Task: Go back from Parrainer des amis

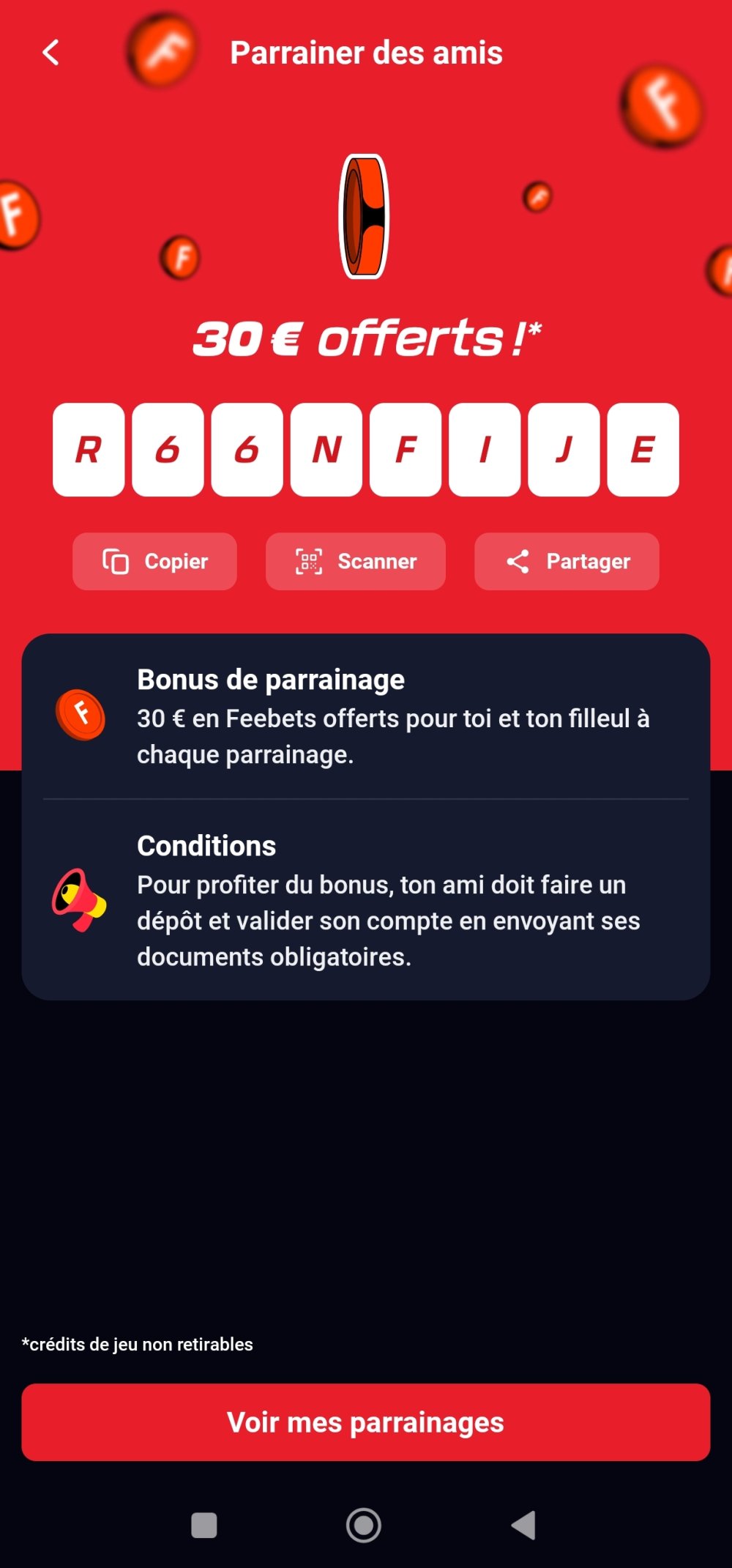Action: pyautogui.click(x=51, y=53)
